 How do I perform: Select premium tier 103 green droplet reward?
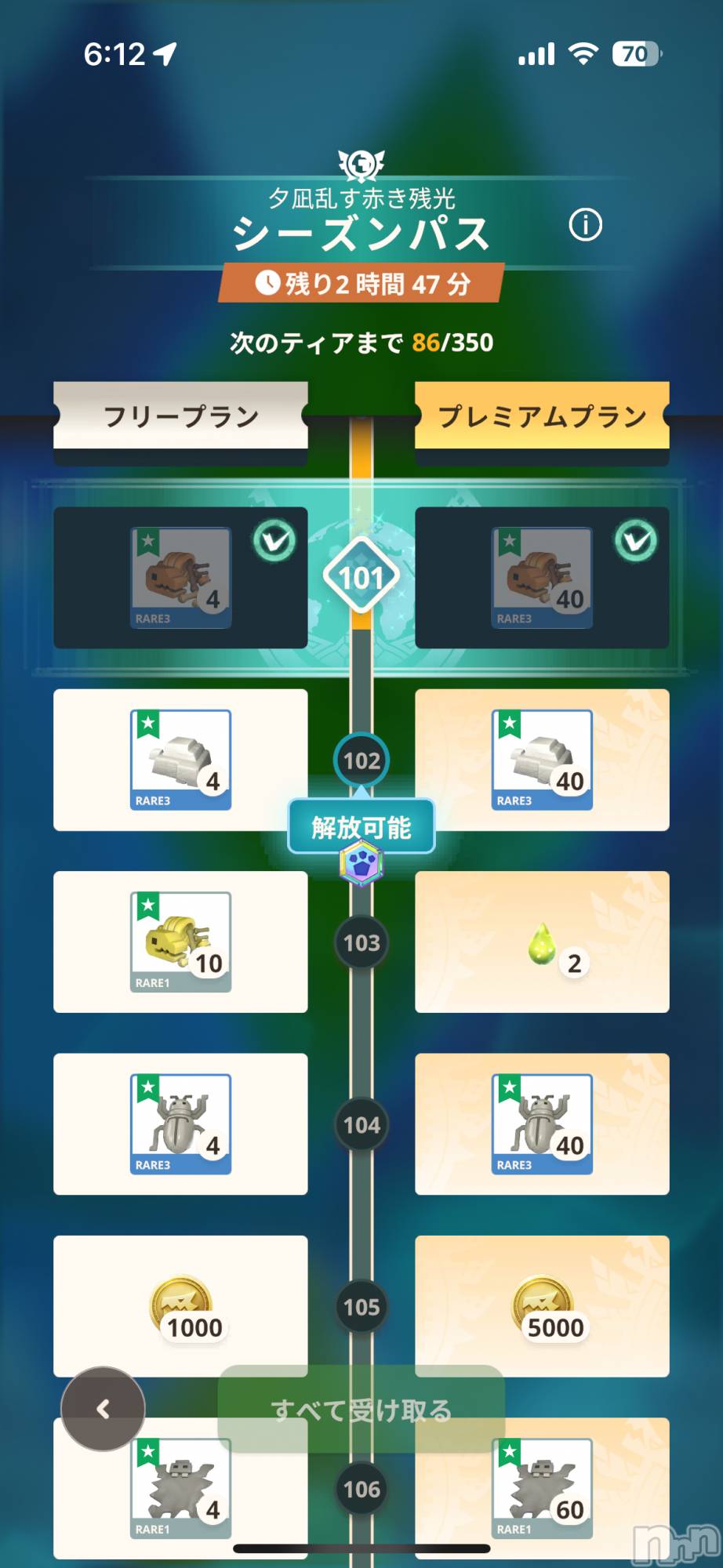coord(542,941)
